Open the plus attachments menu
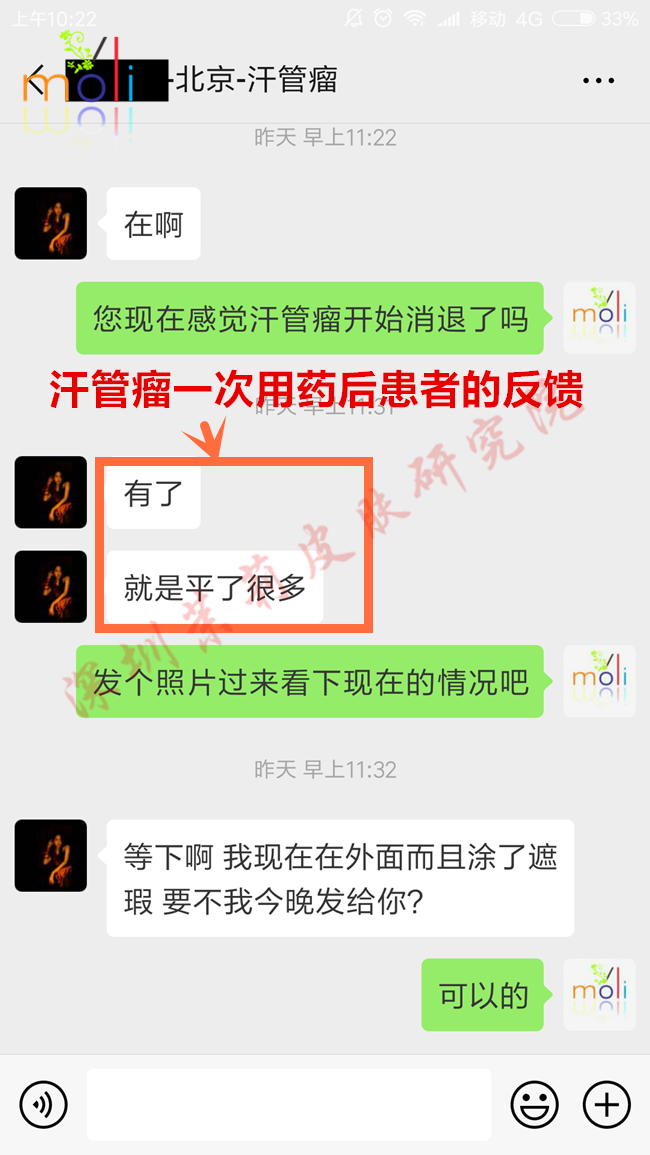 [607, 1105]
